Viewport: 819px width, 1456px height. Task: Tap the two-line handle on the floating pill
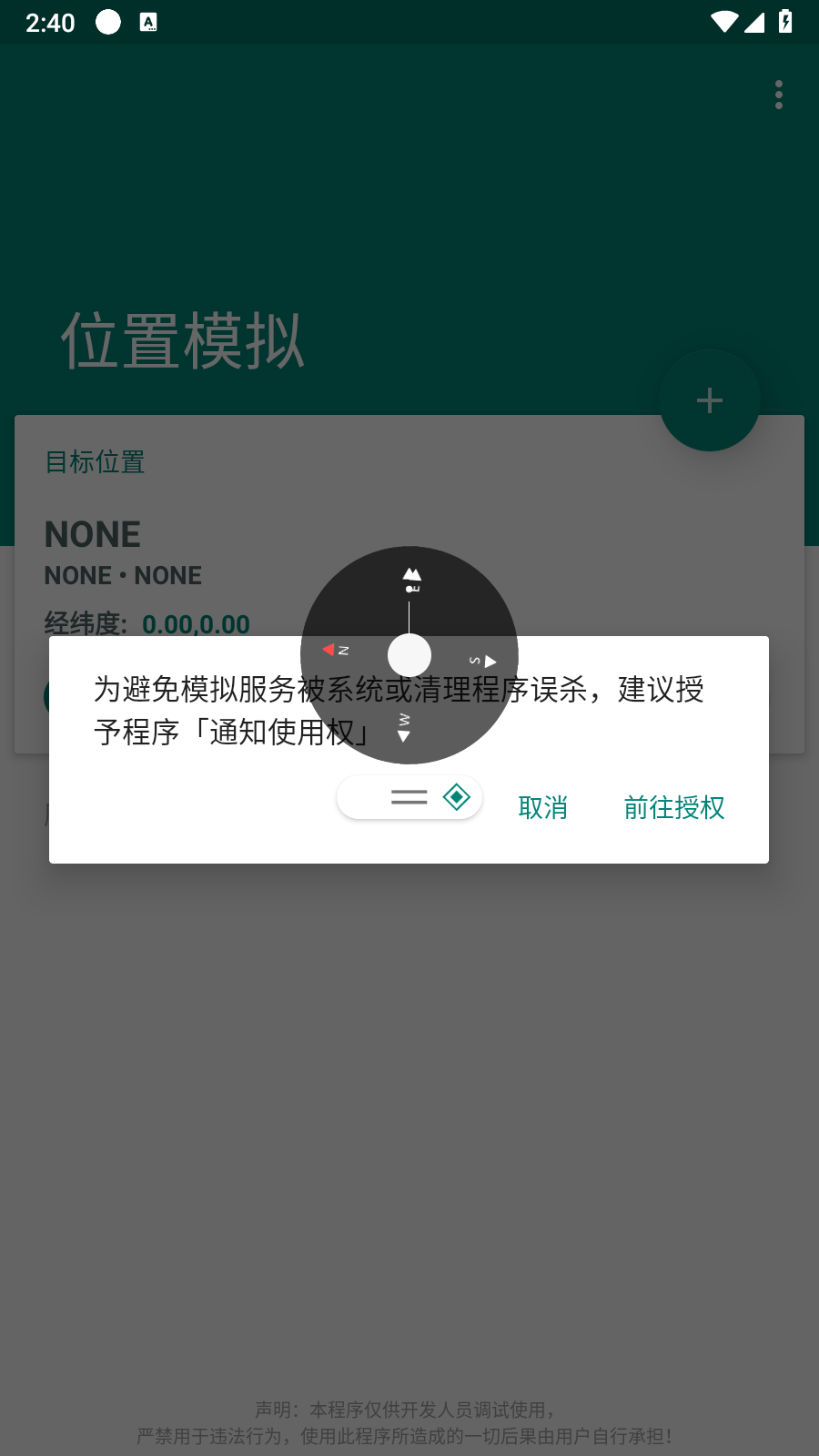[x=409, y=797]
